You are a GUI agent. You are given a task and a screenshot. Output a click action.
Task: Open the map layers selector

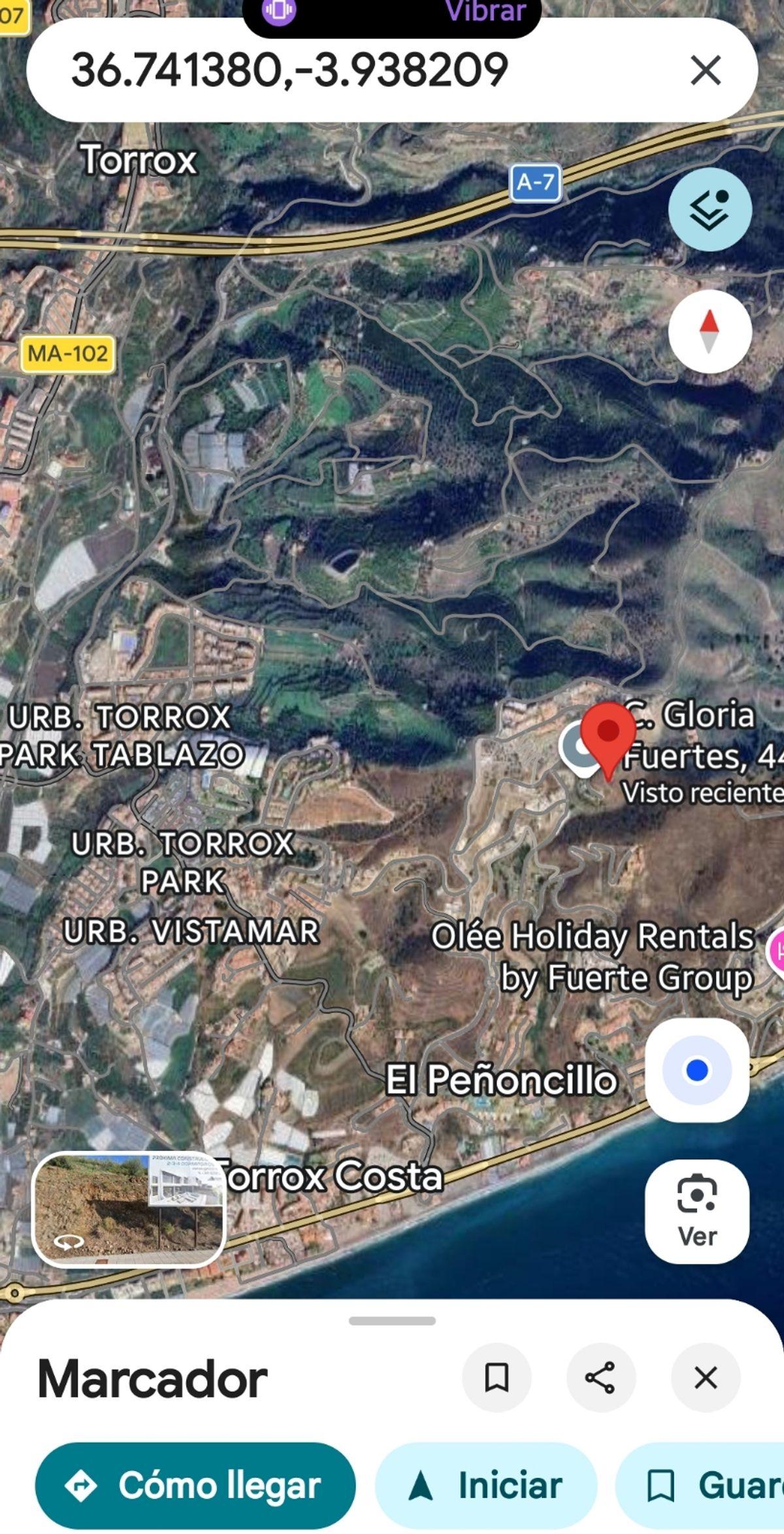(710, 209)
